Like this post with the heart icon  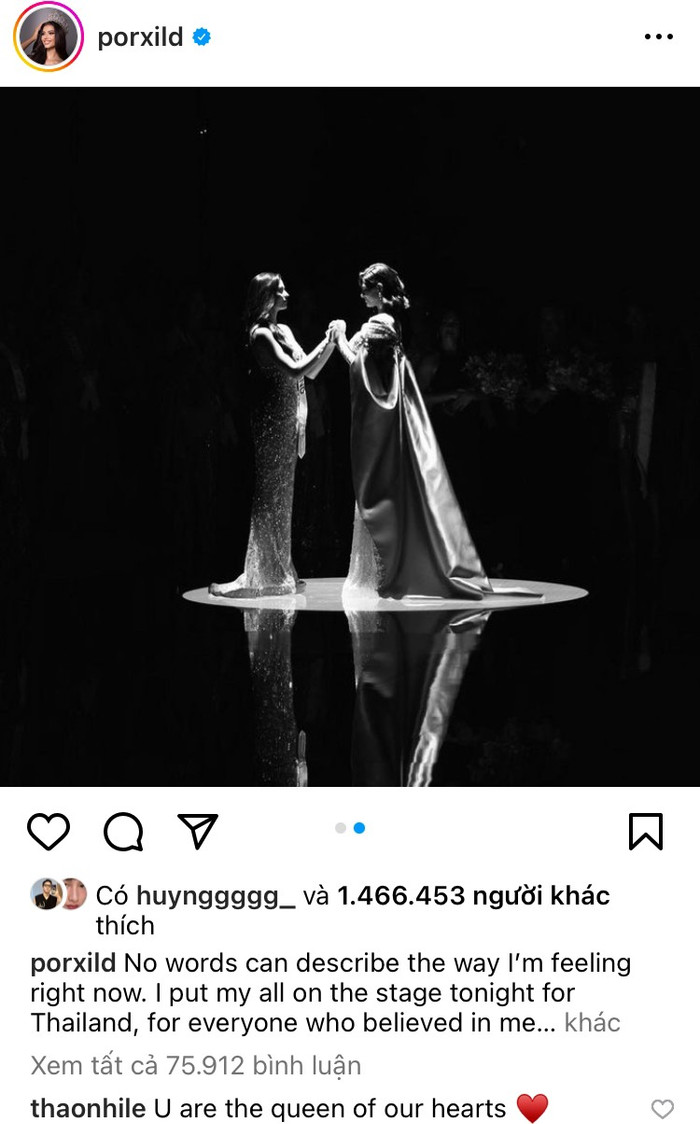(48, 831)
